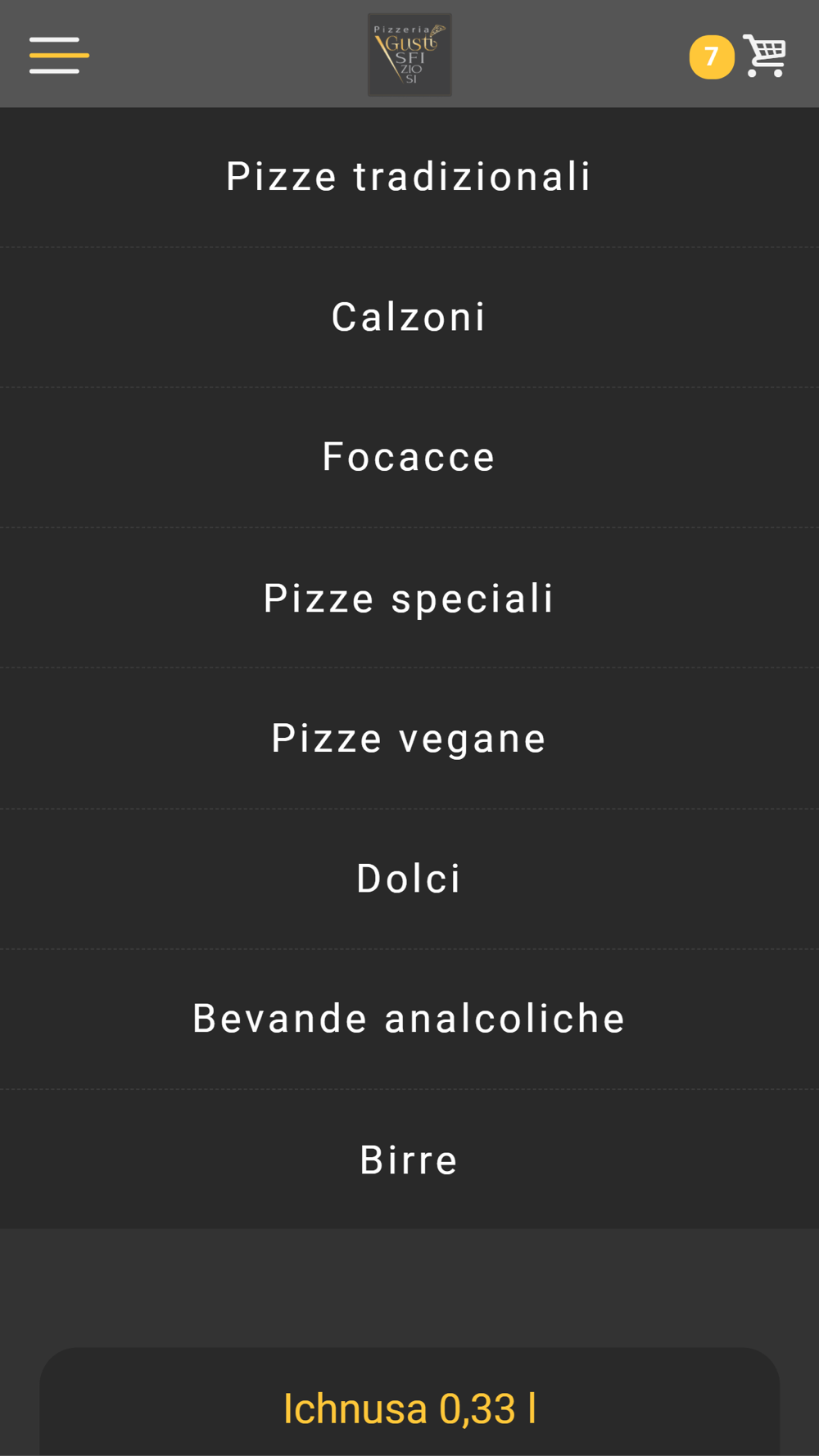Screen dimensions: 819x1456
Task: Open the shopping cart
Action: click(764, 56)
